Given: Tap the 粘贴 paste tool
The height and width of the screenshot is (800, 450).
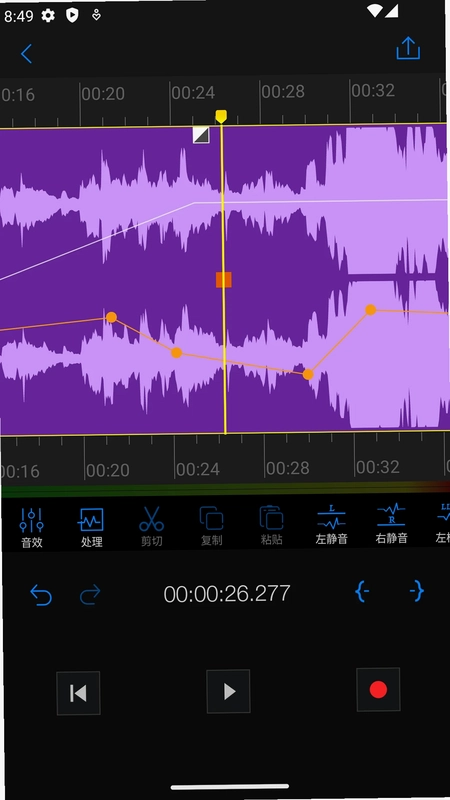Looking at the screenshot, I should click(271, 526).
